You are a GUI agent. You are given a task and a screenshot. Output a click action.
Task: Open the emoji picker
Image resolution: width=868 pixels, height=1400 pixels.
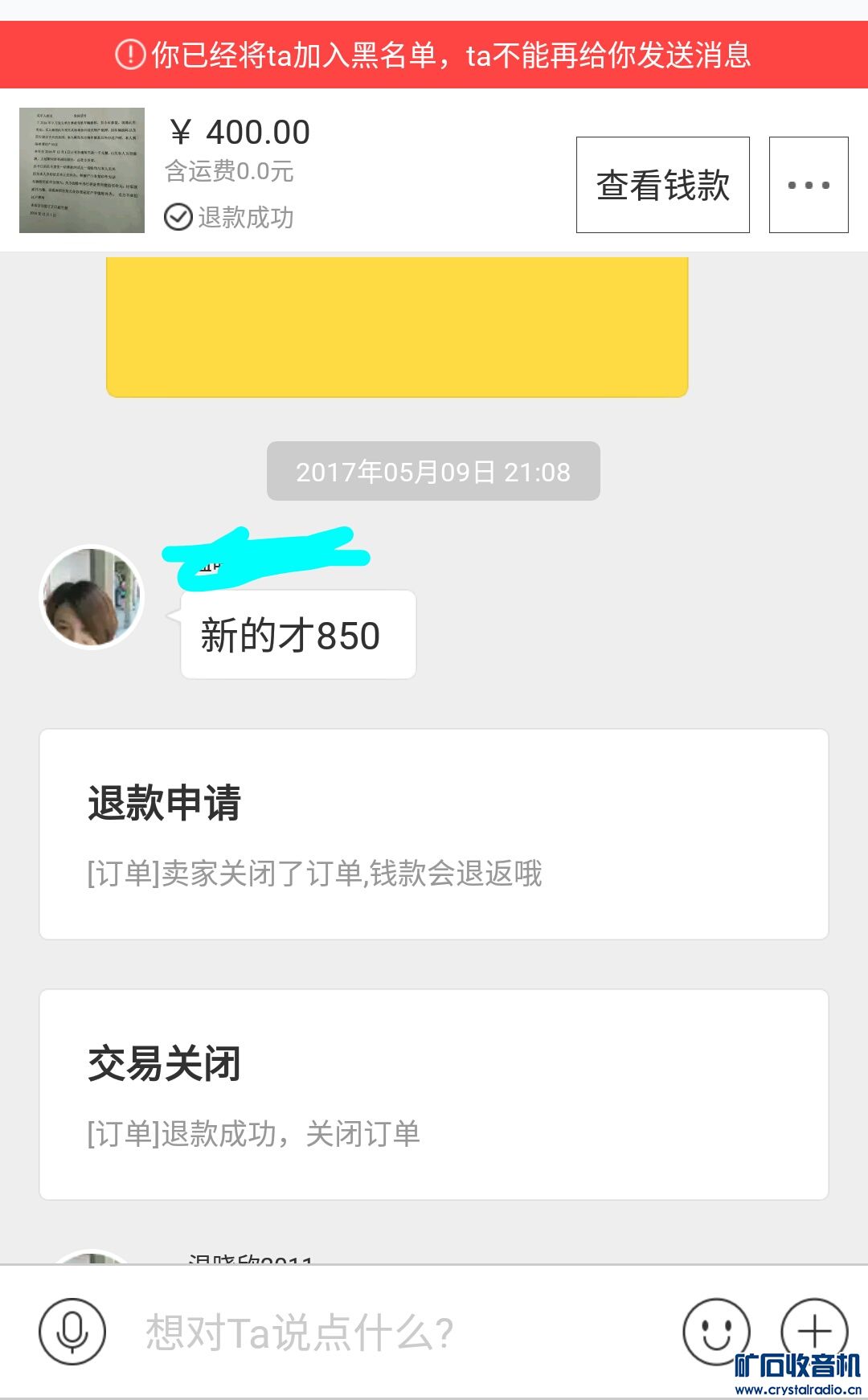(x=715, y=1332)
